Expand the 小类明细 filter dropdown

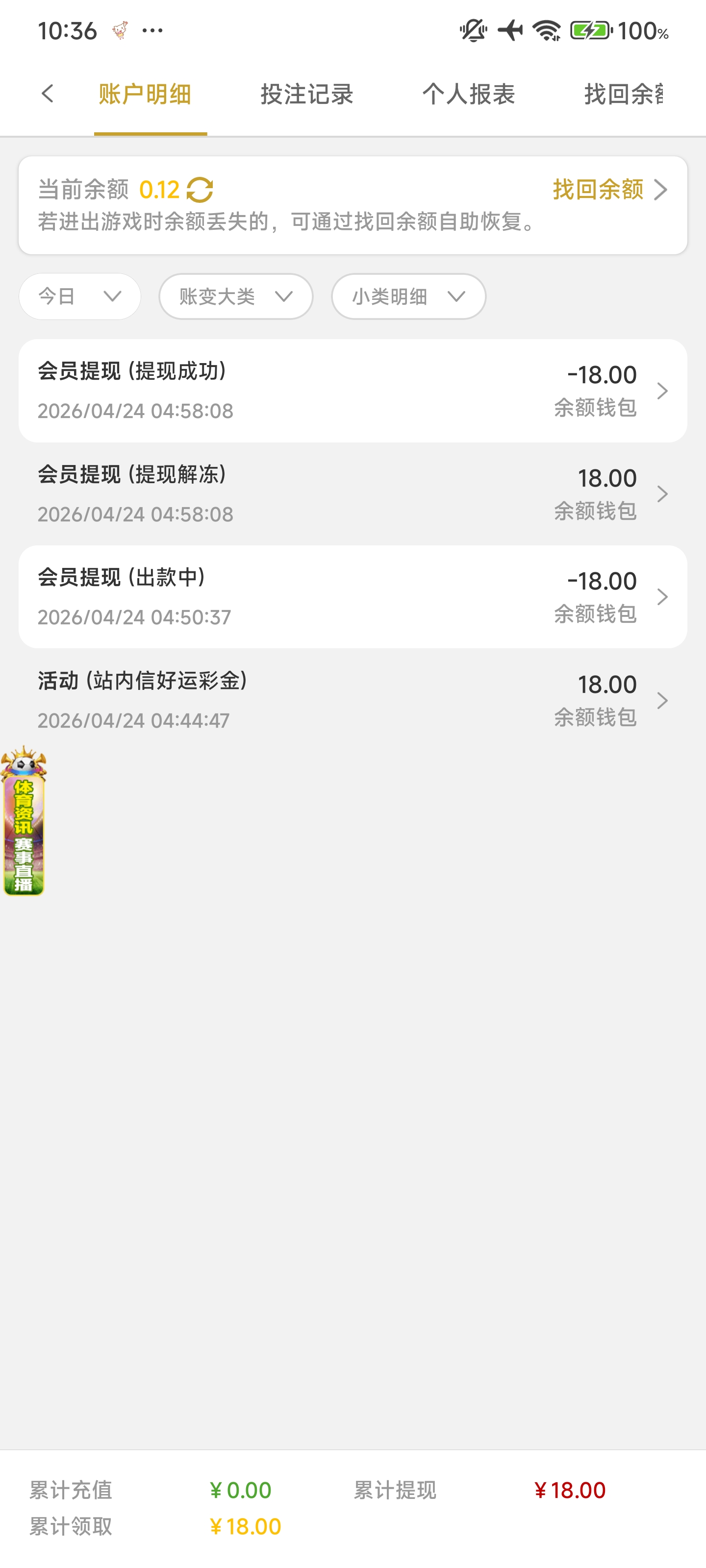pyautogui.click(x=408, y=296)
